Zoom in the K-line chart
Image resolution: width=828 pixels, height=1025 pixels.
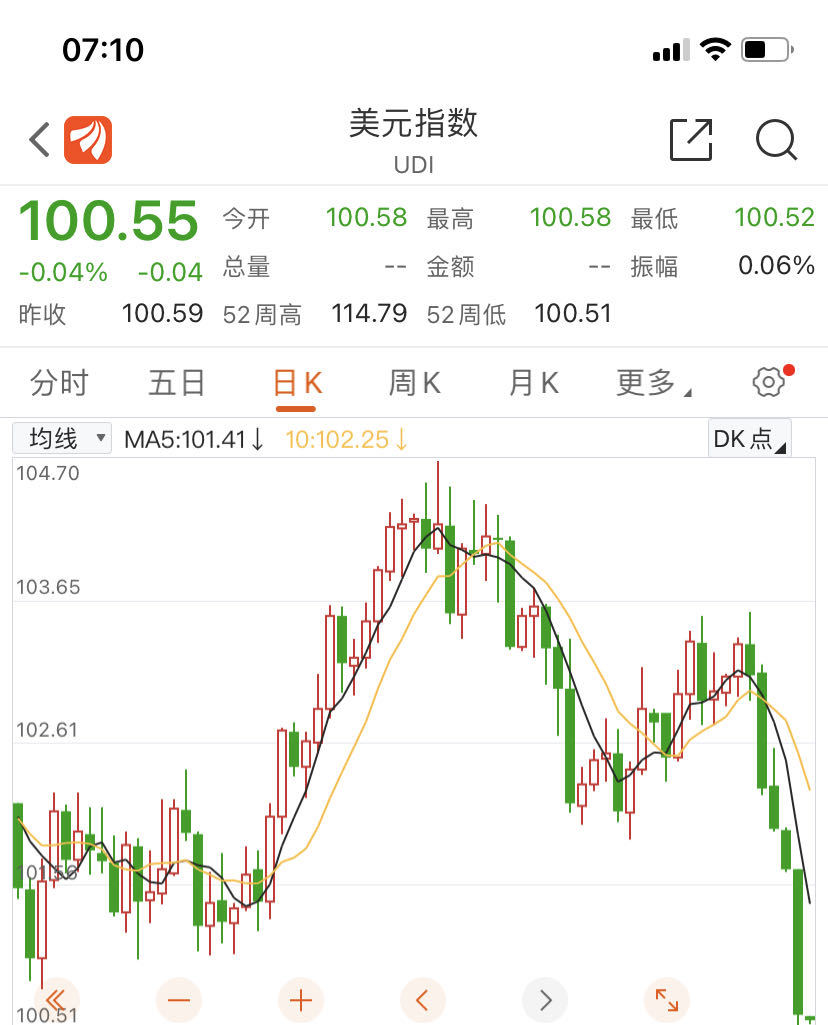click(x=301, y=999)
